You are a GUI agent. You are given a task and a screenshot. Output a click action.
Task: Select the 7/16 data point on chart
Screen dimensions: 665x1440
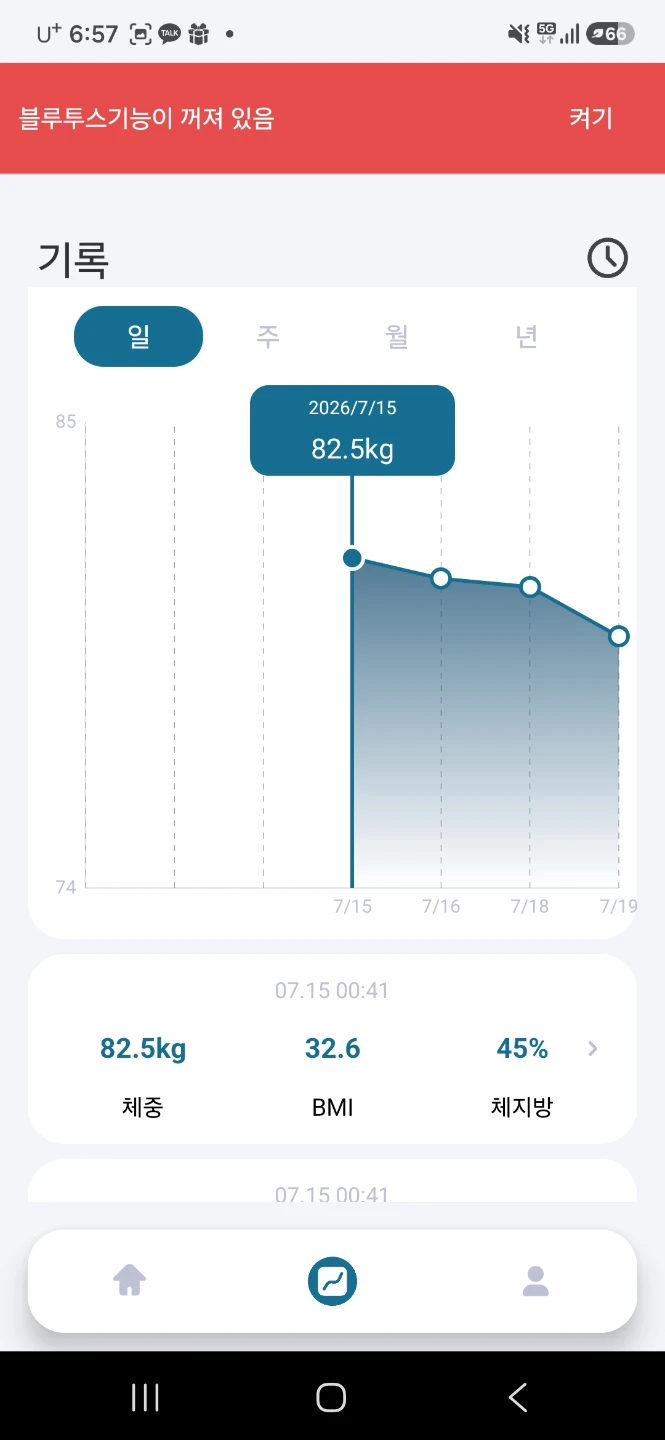point(441,578)
